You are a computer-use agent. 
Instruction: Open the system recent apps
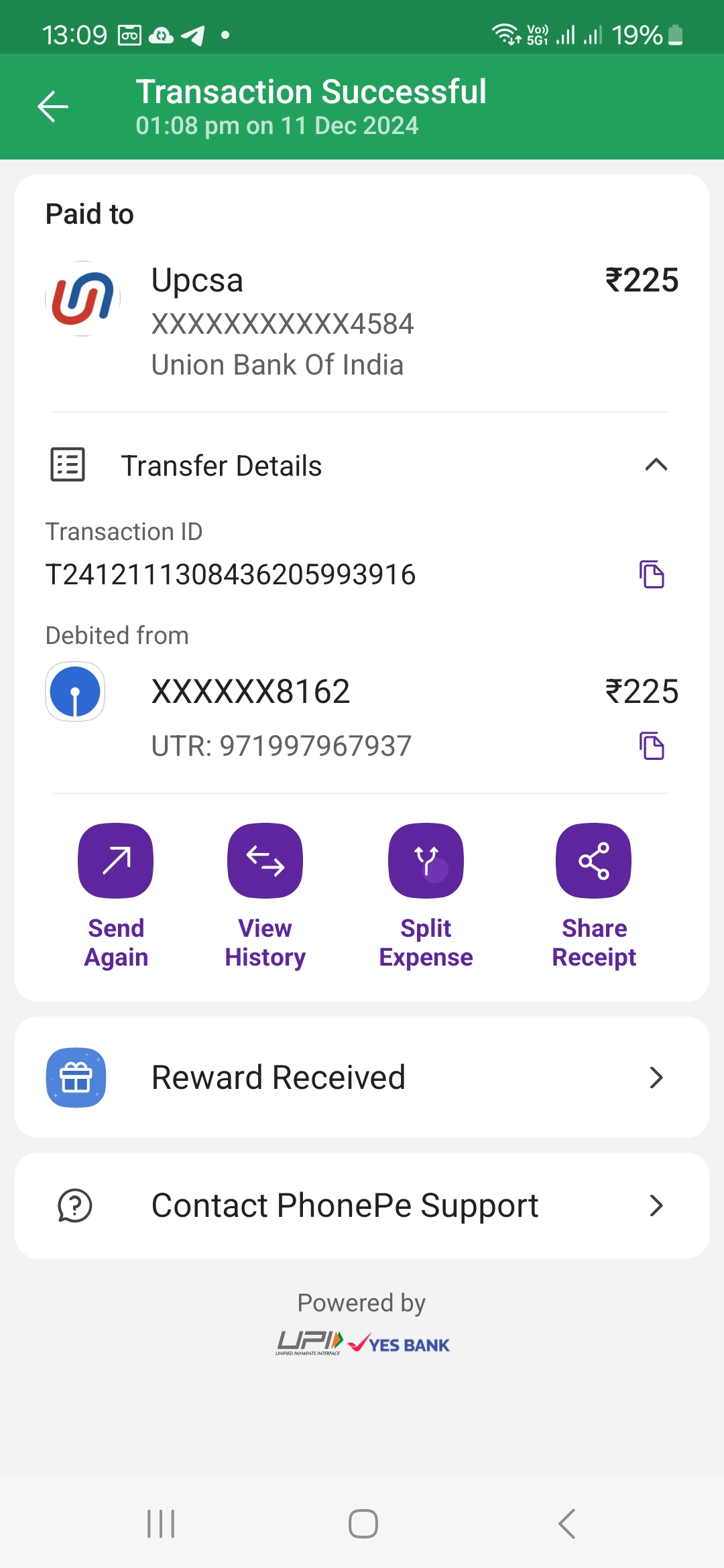click(x=161, y=1524)
